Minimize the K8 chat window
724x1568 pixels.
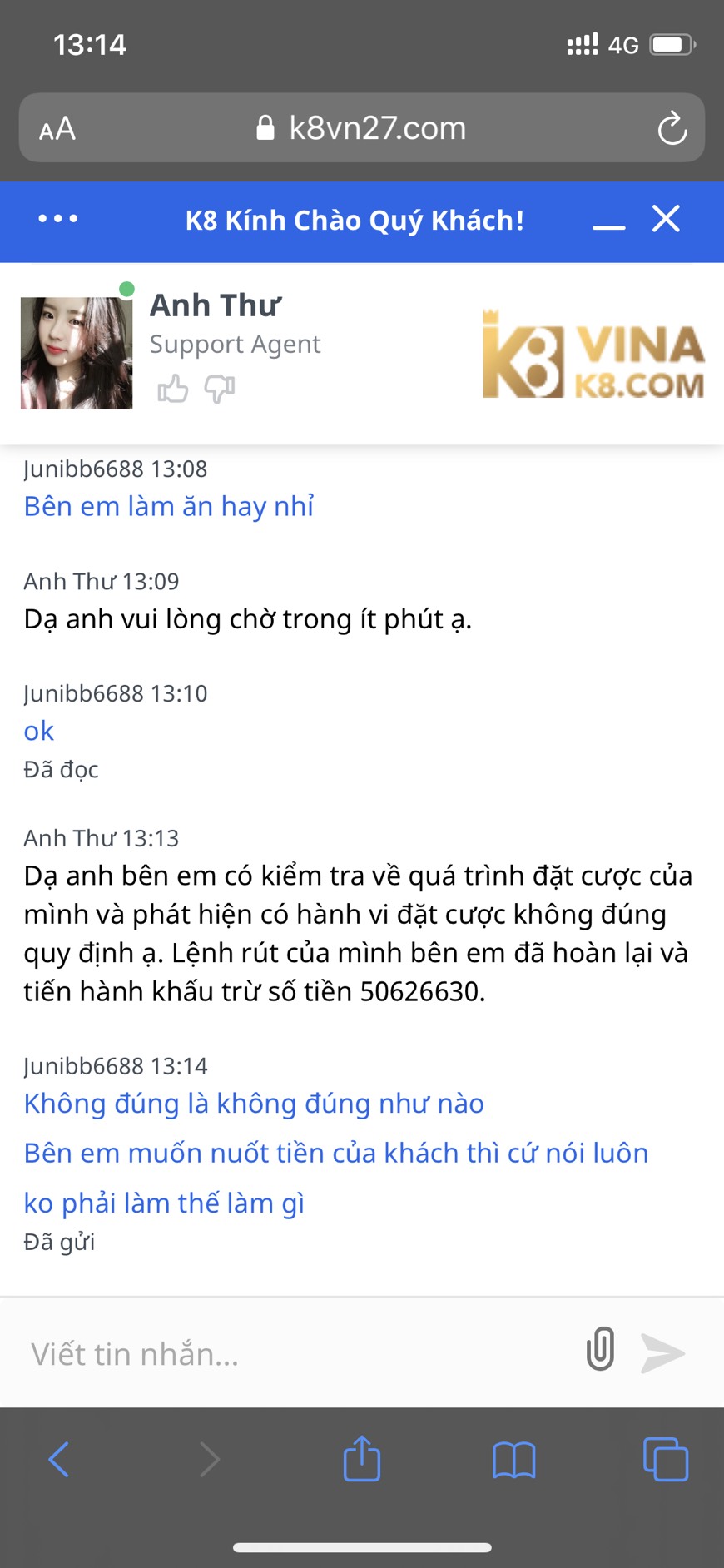tap(608, 223)
